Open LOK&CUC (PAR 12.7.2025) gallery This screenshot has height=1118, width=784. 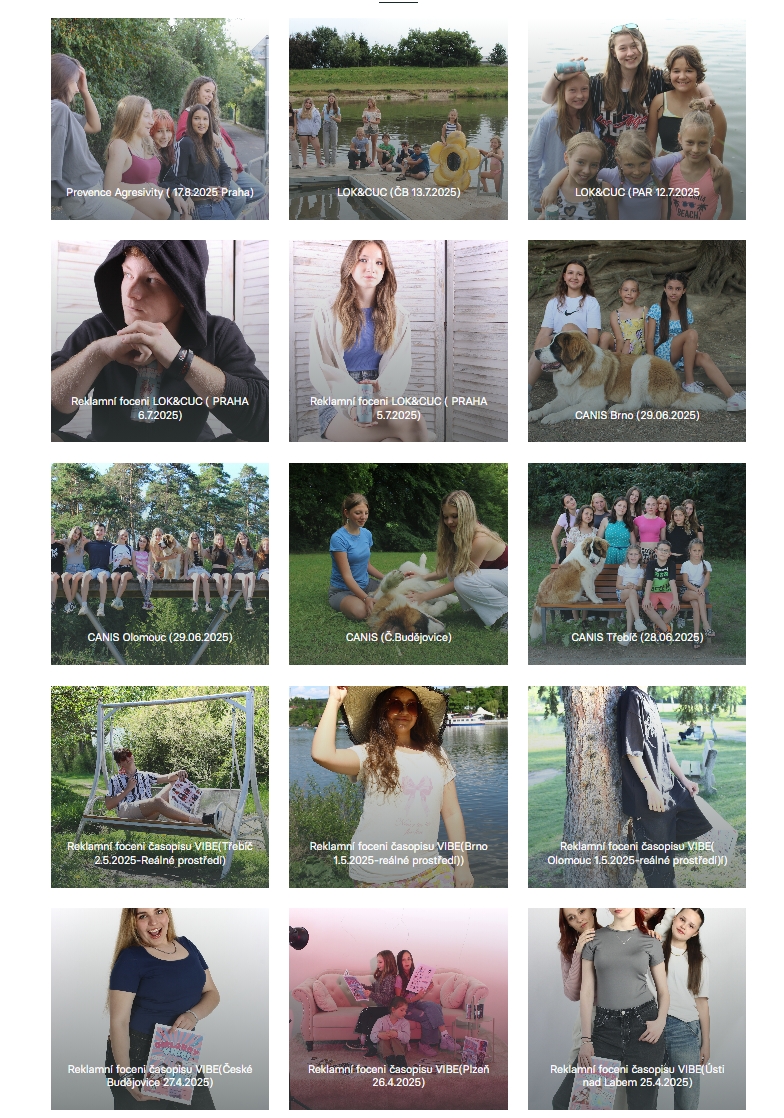(636, 120)
